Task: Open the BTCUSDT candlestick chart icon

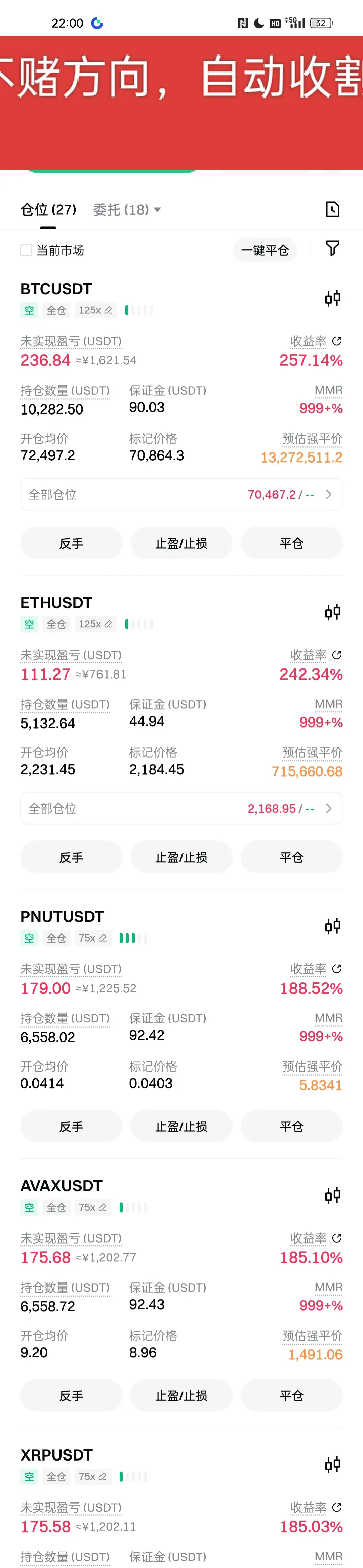Action: click(332, 298)
